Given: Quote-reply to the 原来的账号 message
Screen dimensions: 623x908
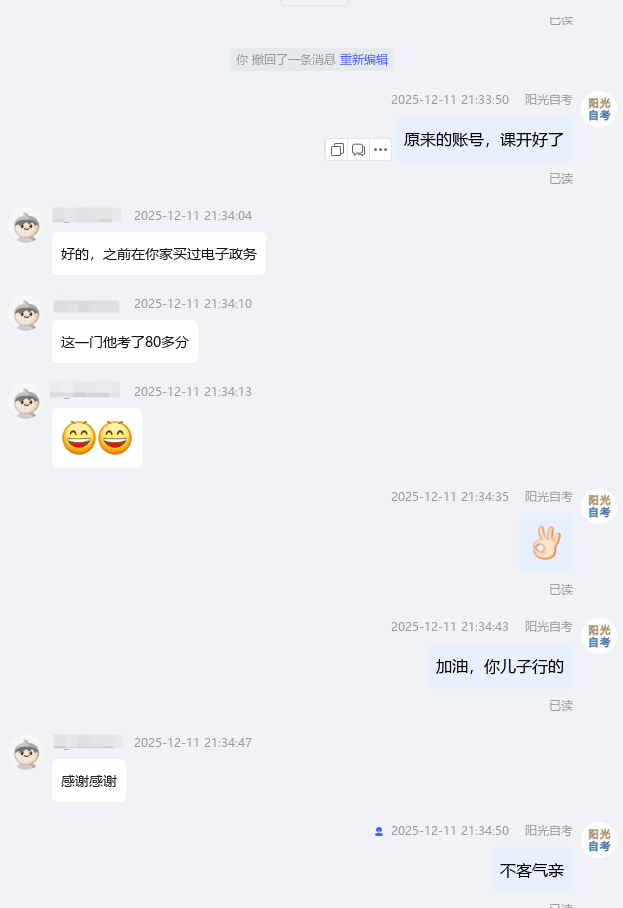Looking at the screenshot, I should pyautogui.click(x=358, y=150).
